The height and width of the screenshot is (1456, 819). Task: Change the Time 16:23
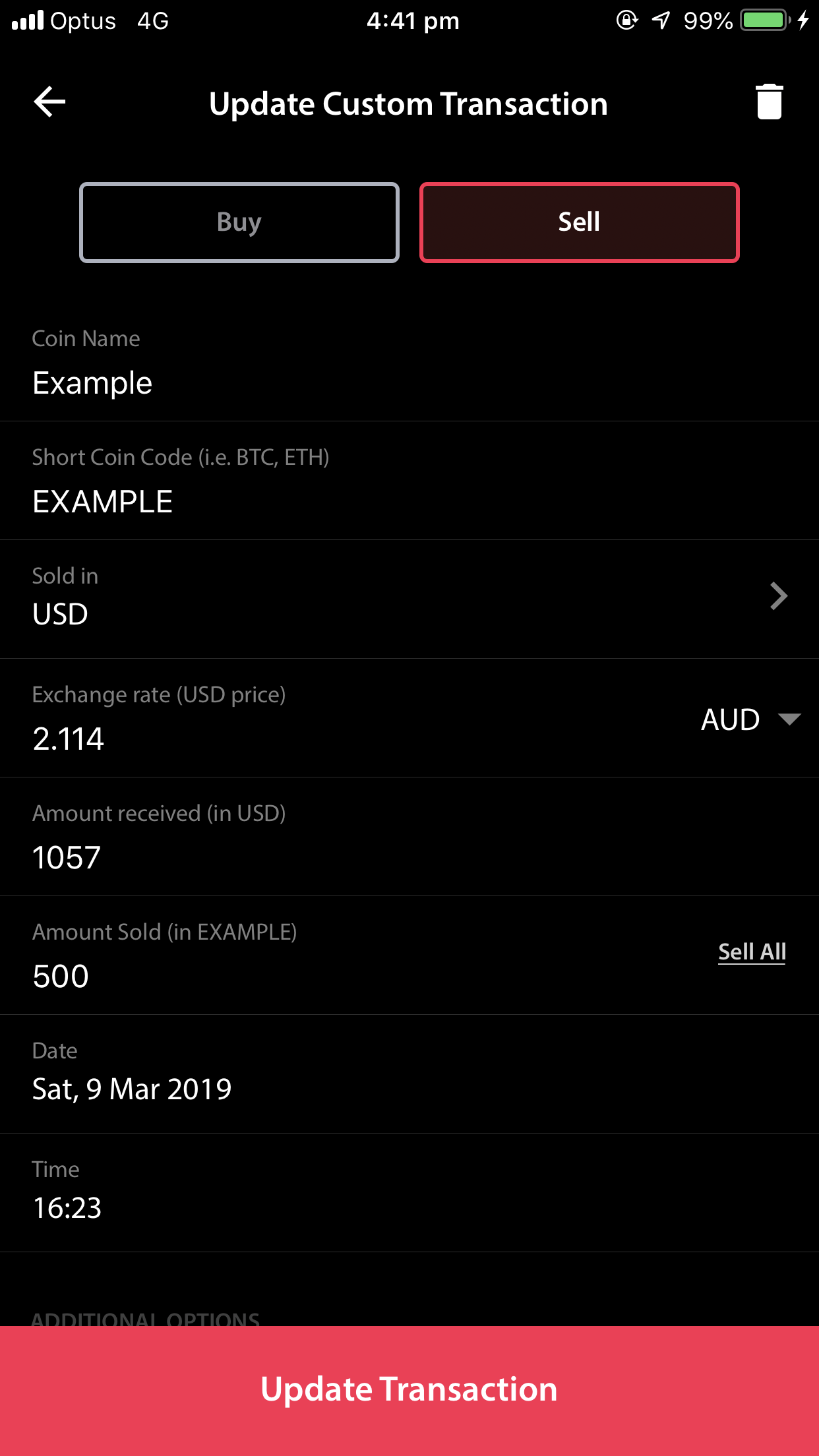coord(409,1193)
